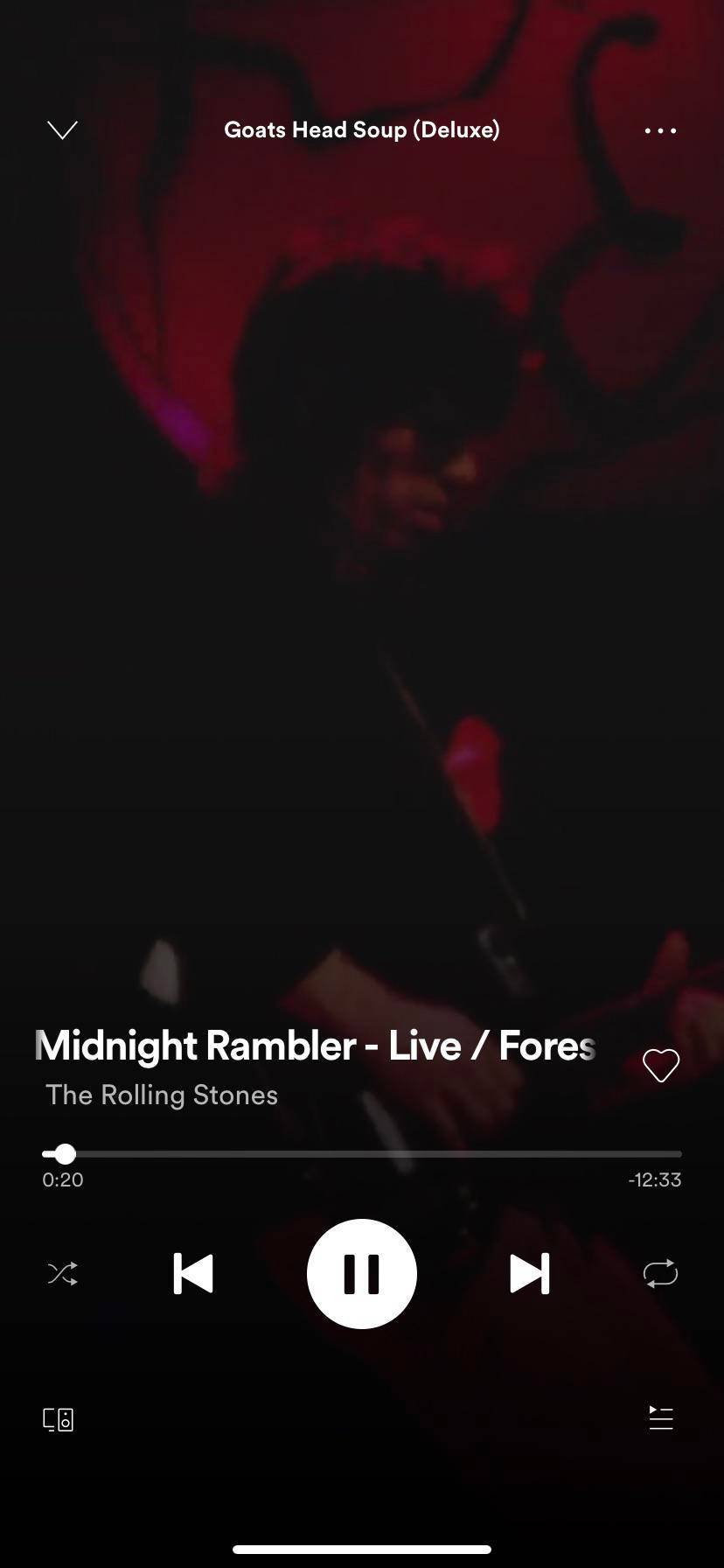
Task: Enable shuffle playback mode
Action: pos(61,1274)
